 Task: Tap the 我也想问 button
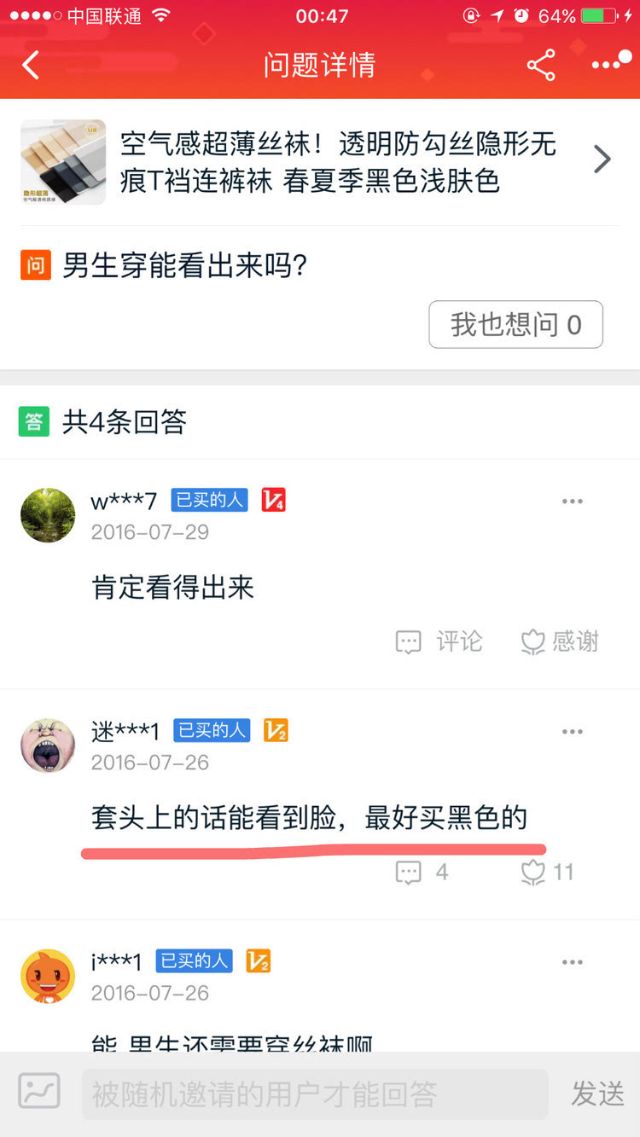515,324
